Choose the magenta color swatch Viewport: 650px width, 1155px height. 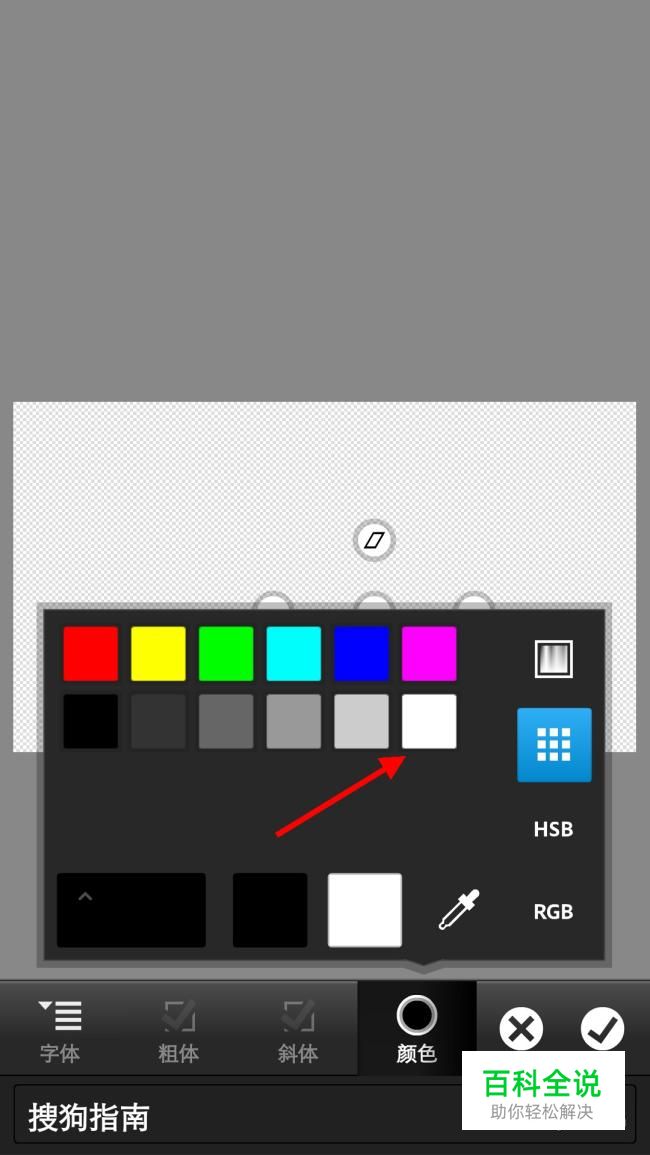point(429,653)
